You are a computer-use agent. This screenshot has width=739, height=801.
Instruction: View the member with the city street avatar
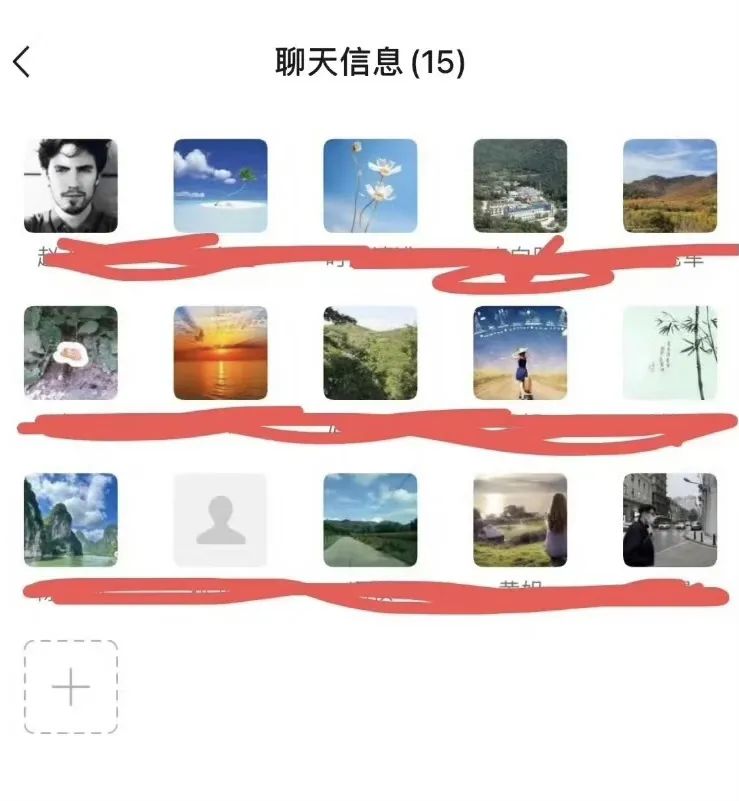click(x=670, y=520)
